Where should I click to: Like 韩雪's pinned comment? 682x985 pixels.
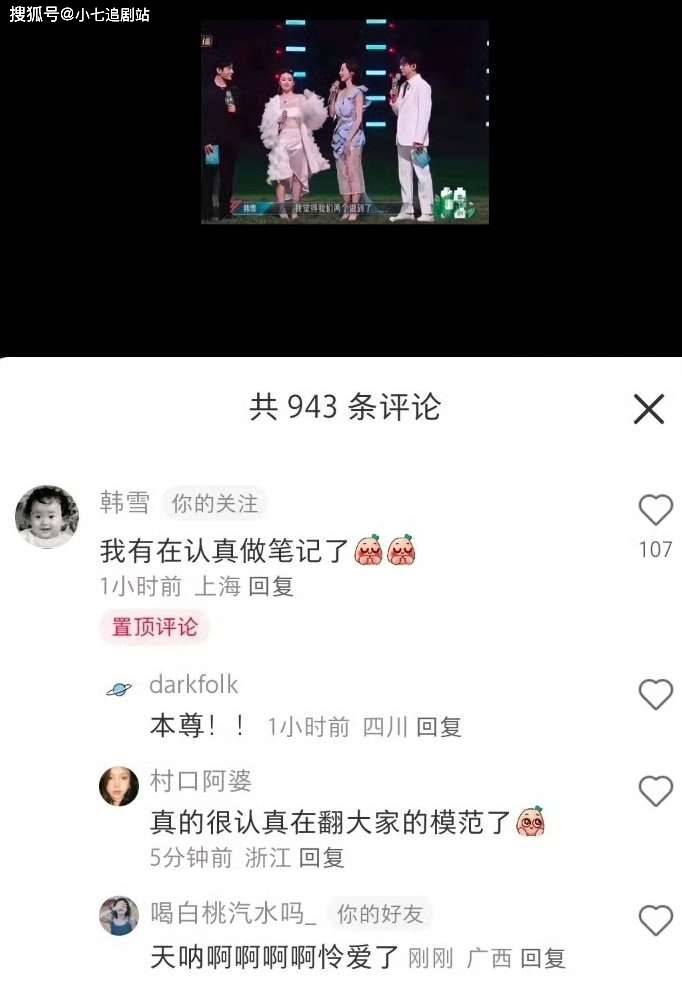[655, 511]
